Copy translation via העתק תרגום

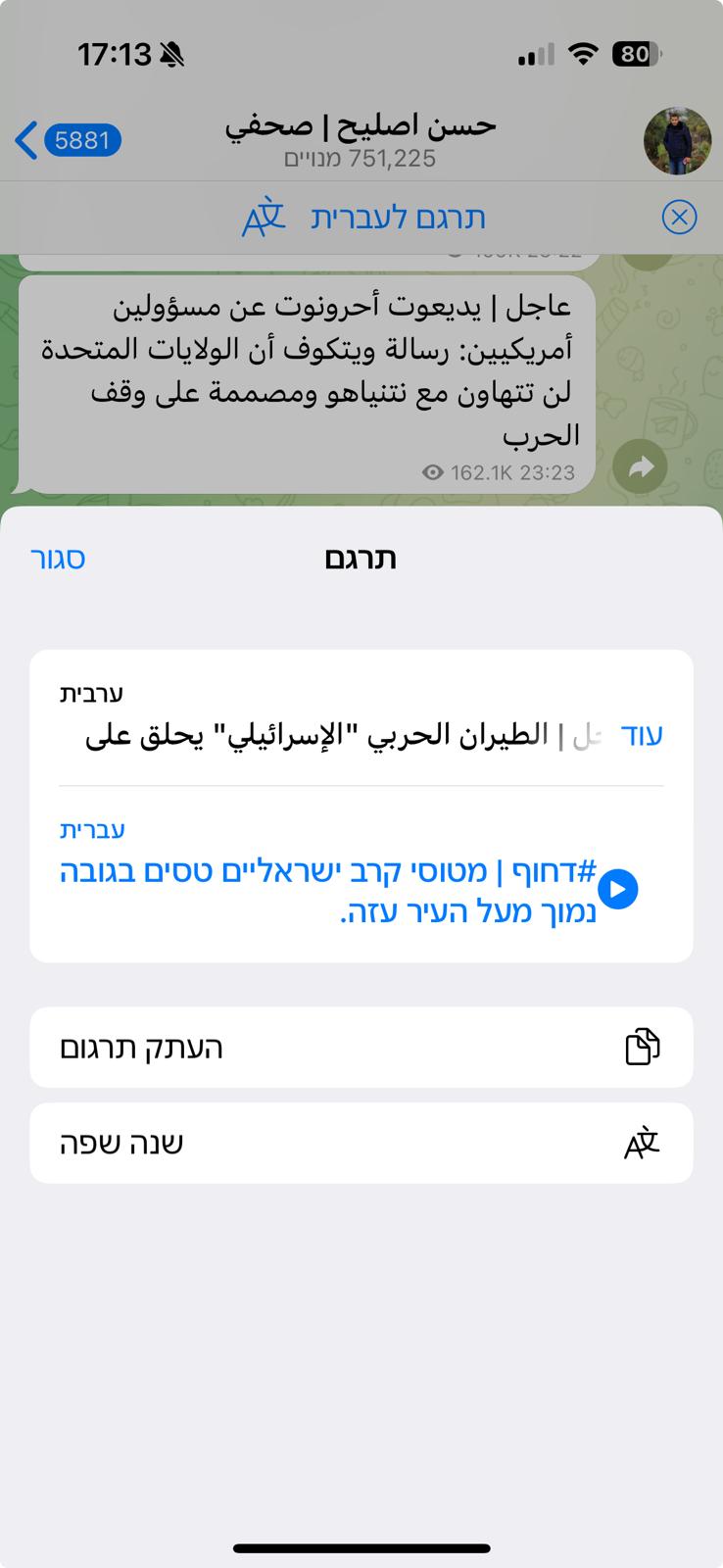coord(361,1048)
